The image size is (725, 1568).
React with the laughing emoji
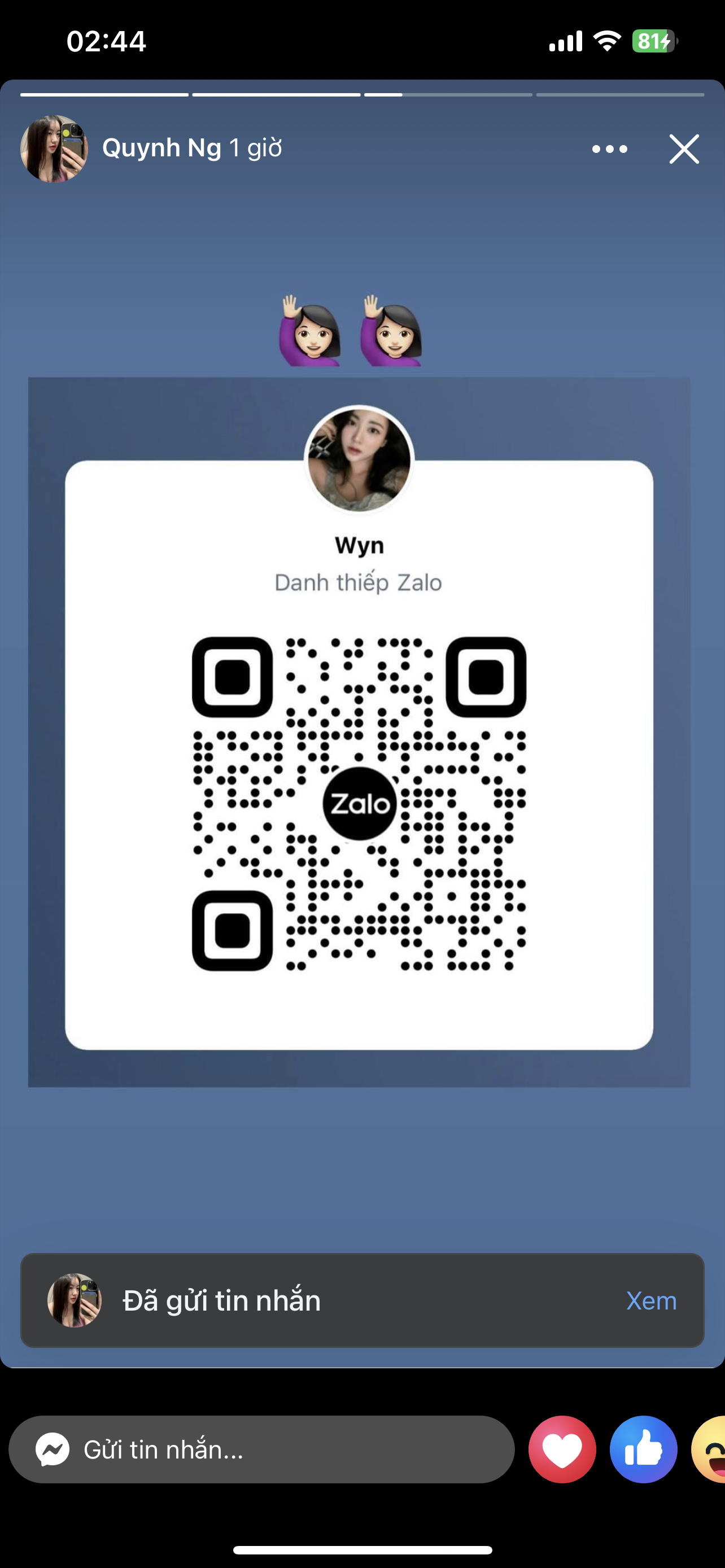tap(711, 1449)
